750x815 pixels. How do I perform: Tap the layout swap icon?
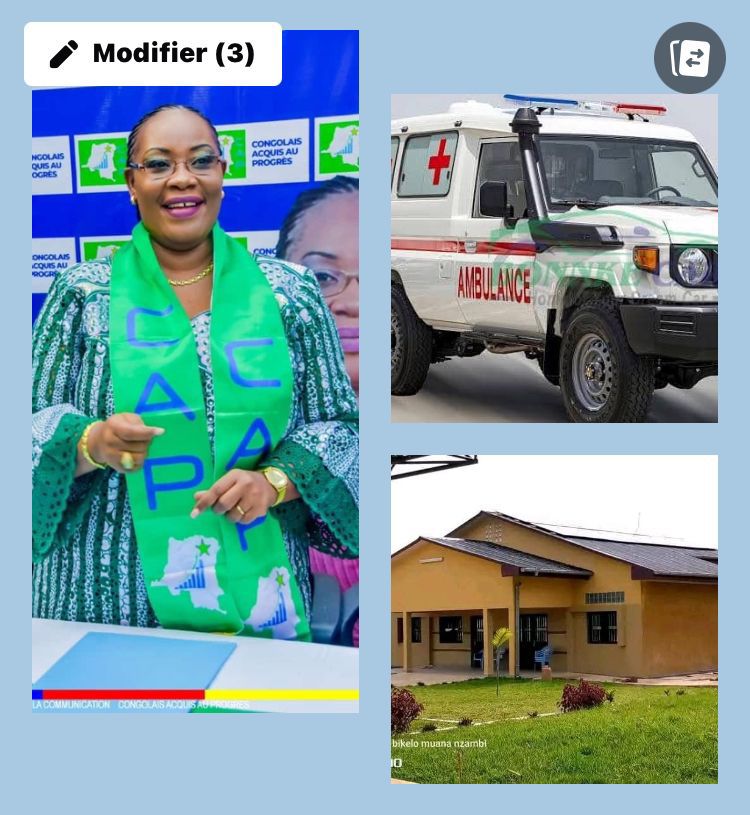pos(689,58)
